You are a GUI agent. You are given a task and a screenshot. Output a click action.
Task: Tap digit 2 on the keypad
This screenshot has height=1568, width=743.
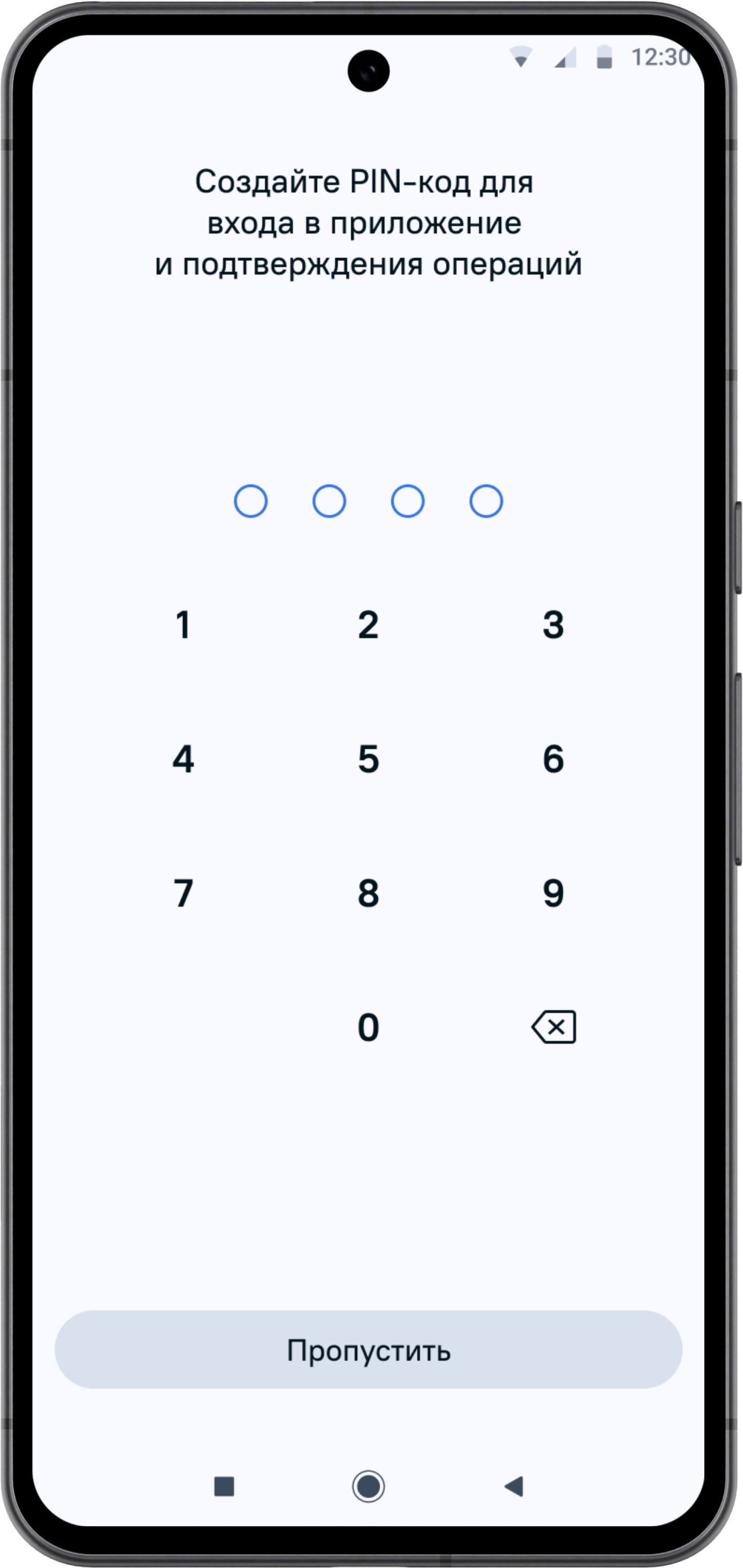tap(368, 625)
